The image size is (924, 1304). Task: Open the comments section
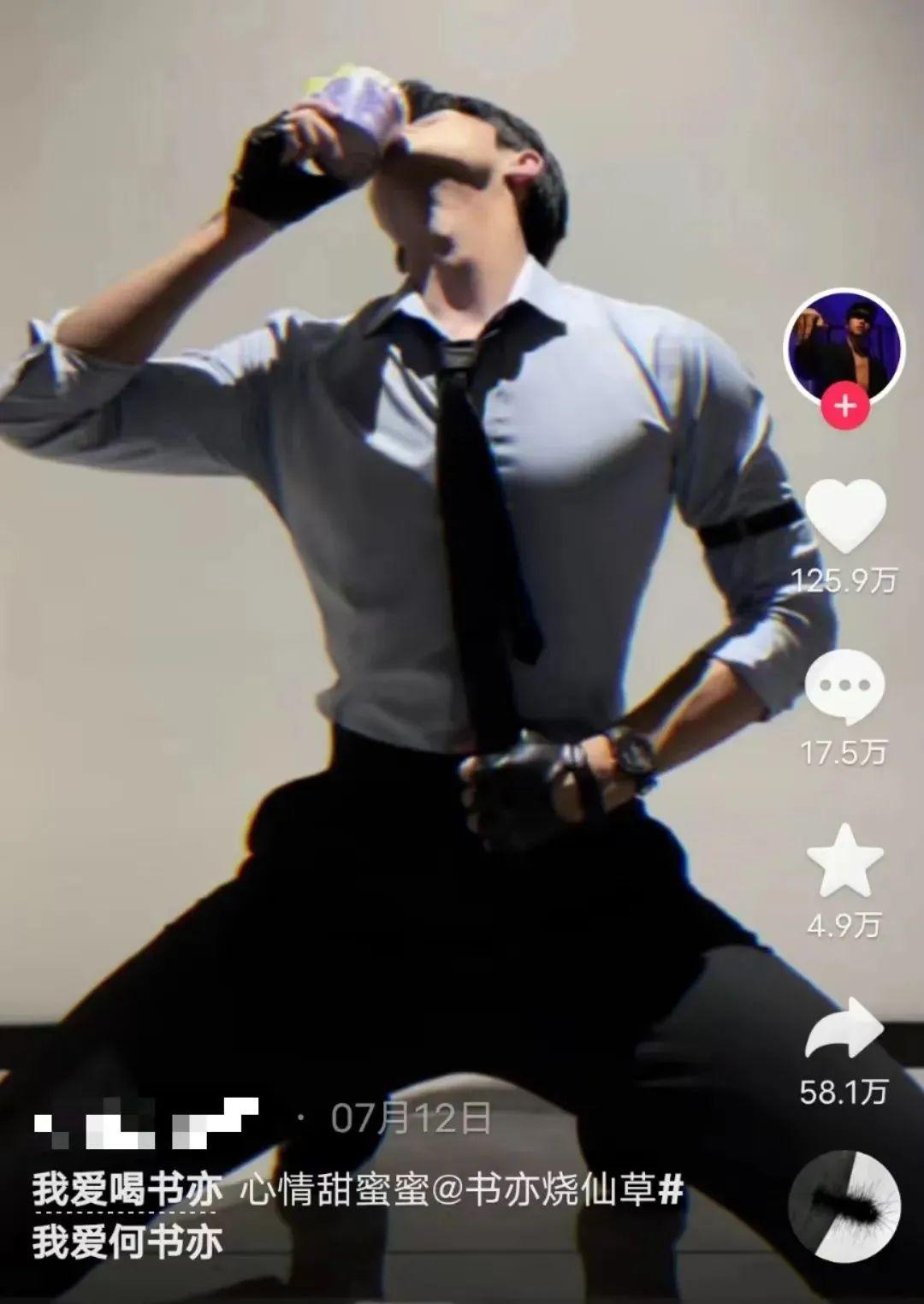click(x=844, y=686)
